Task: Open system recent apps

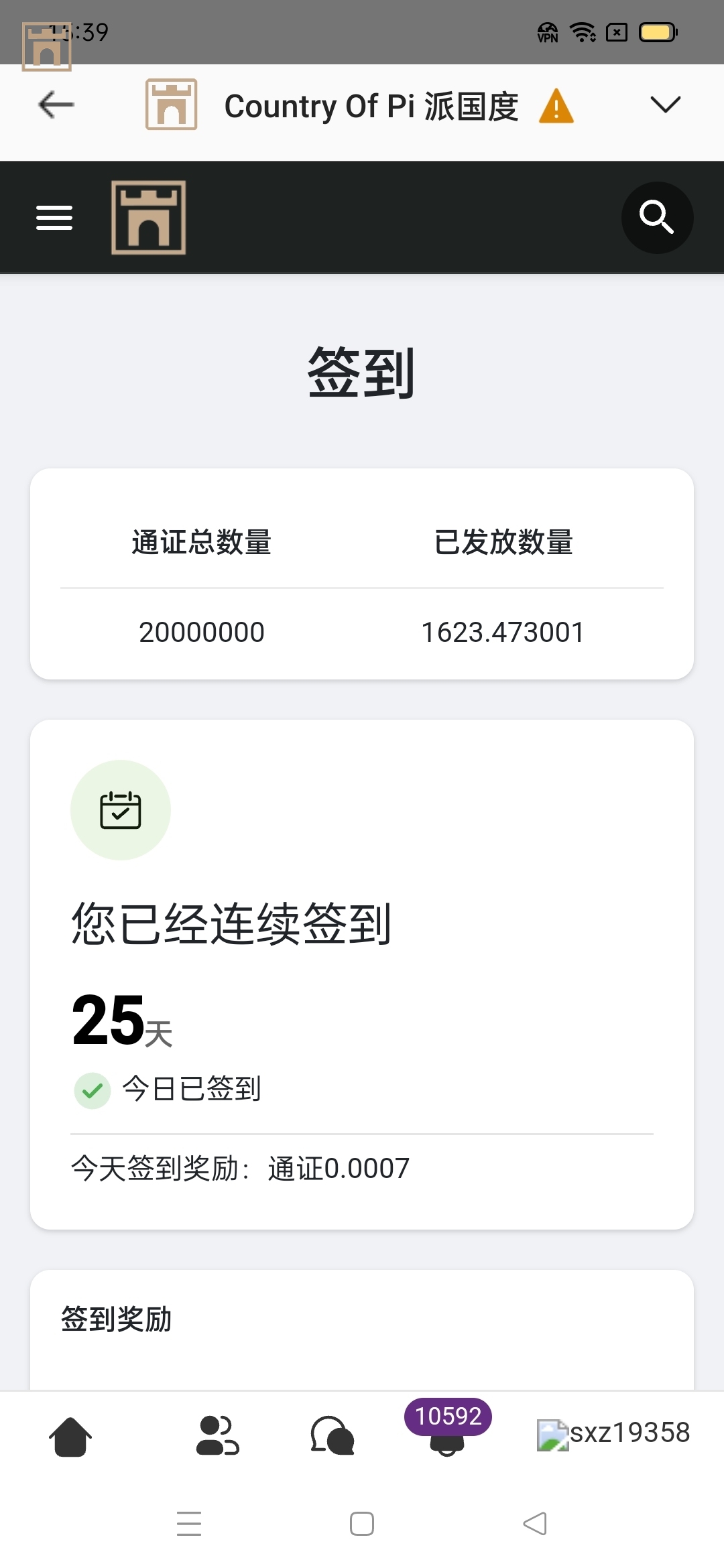Action: click(x=189, y=1524)
